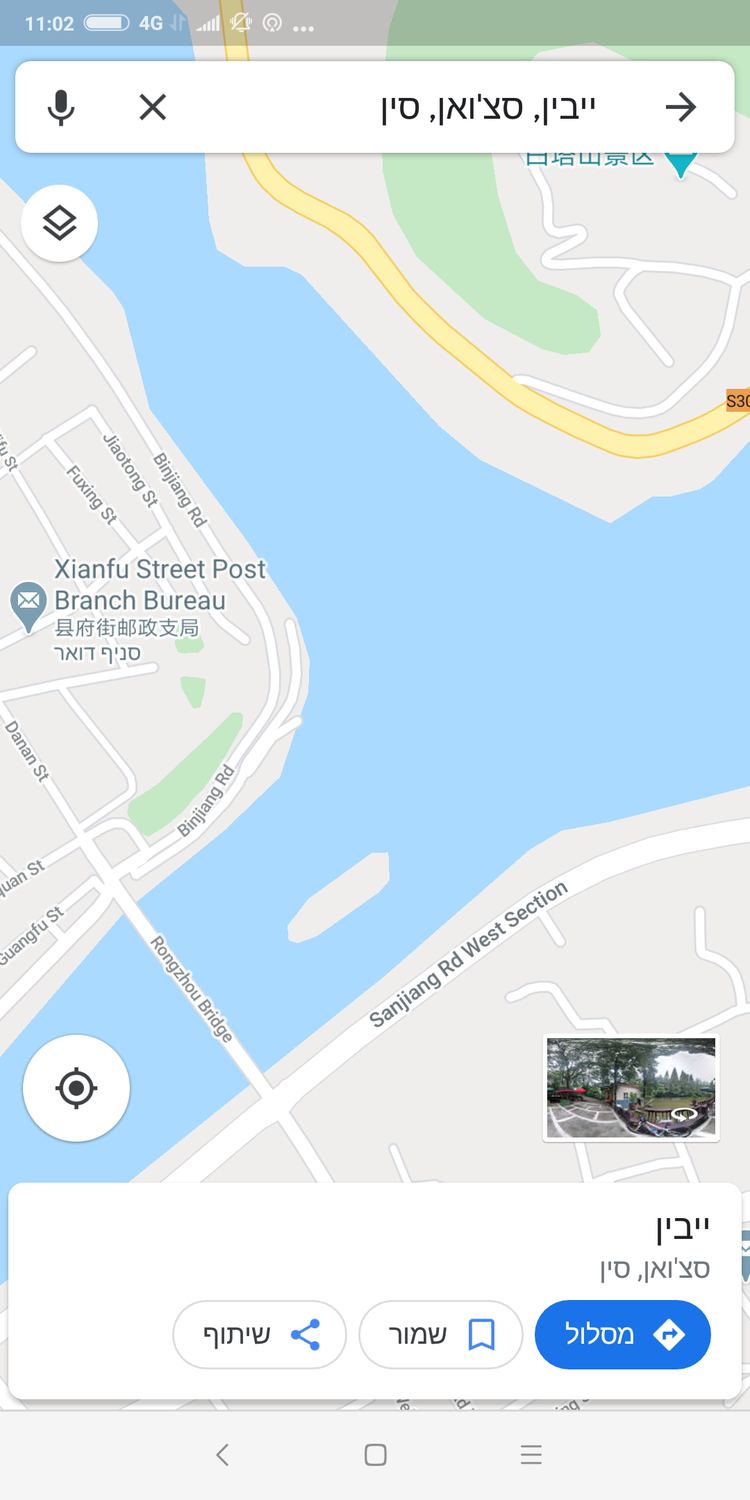Go to the home screen
Image resolution: width=750 pixels, height=1500 pixels.
375,1455
